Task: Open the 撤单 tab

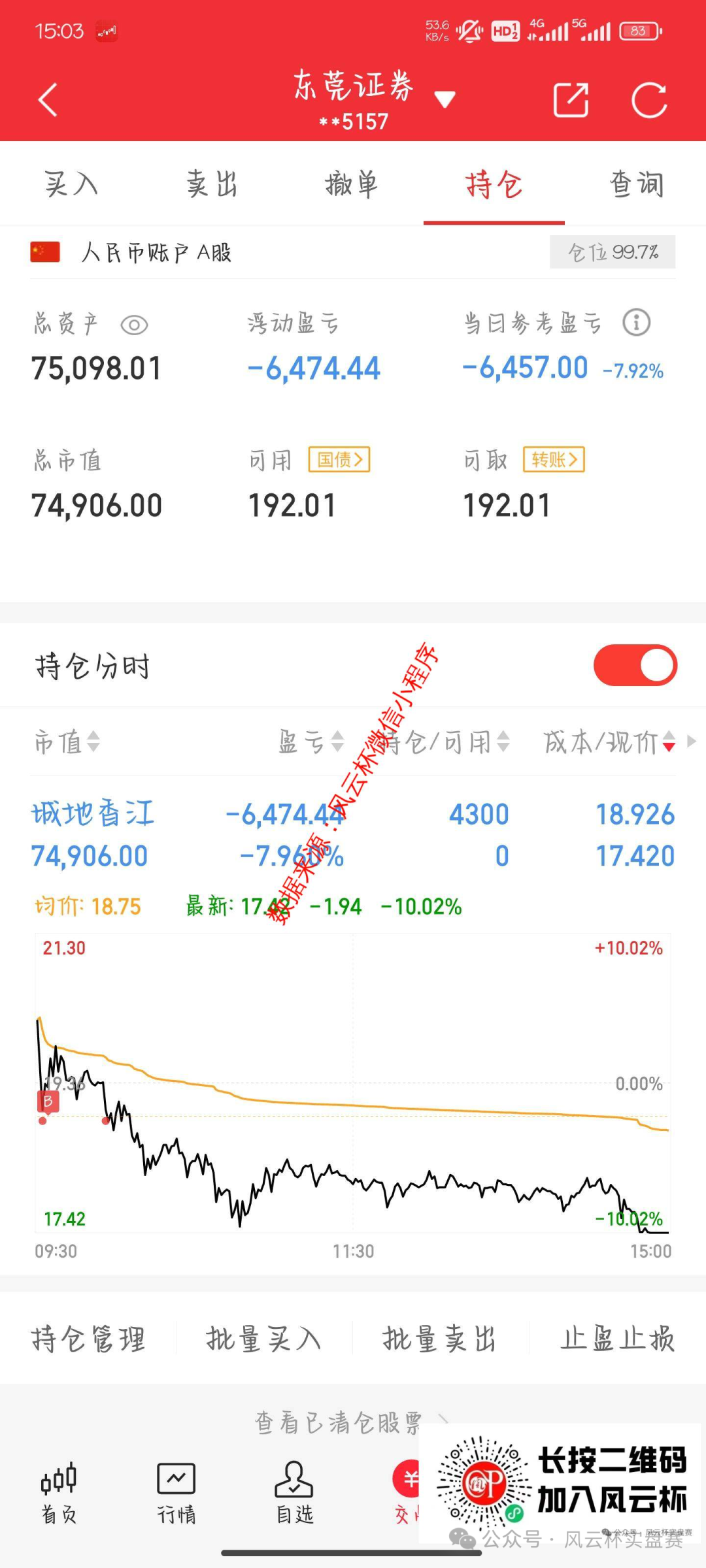Action: click(352, 184)
